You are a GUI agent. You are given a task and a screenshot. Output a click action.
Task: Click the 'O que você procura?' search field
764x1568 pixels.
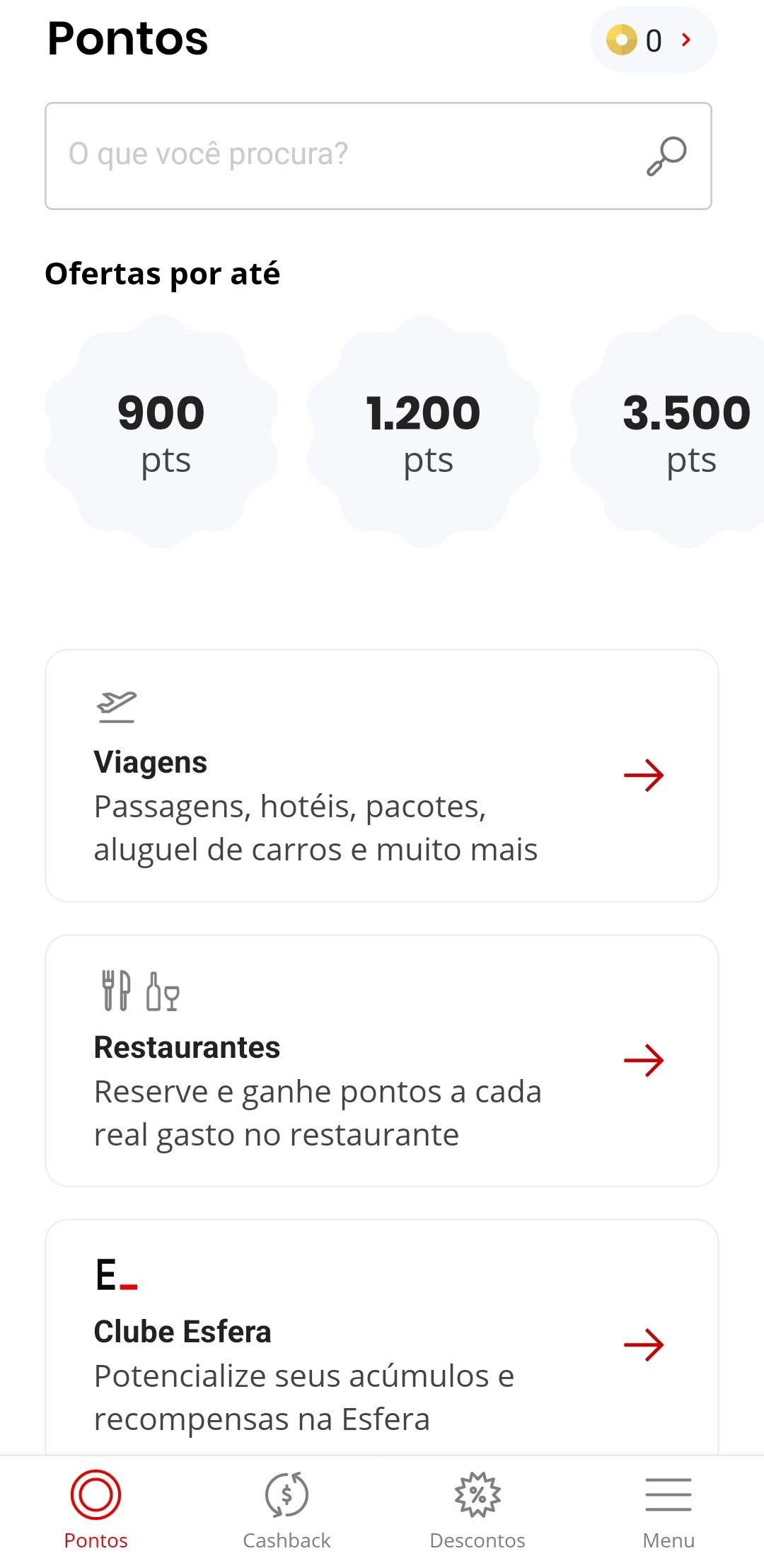click(318, 156)
